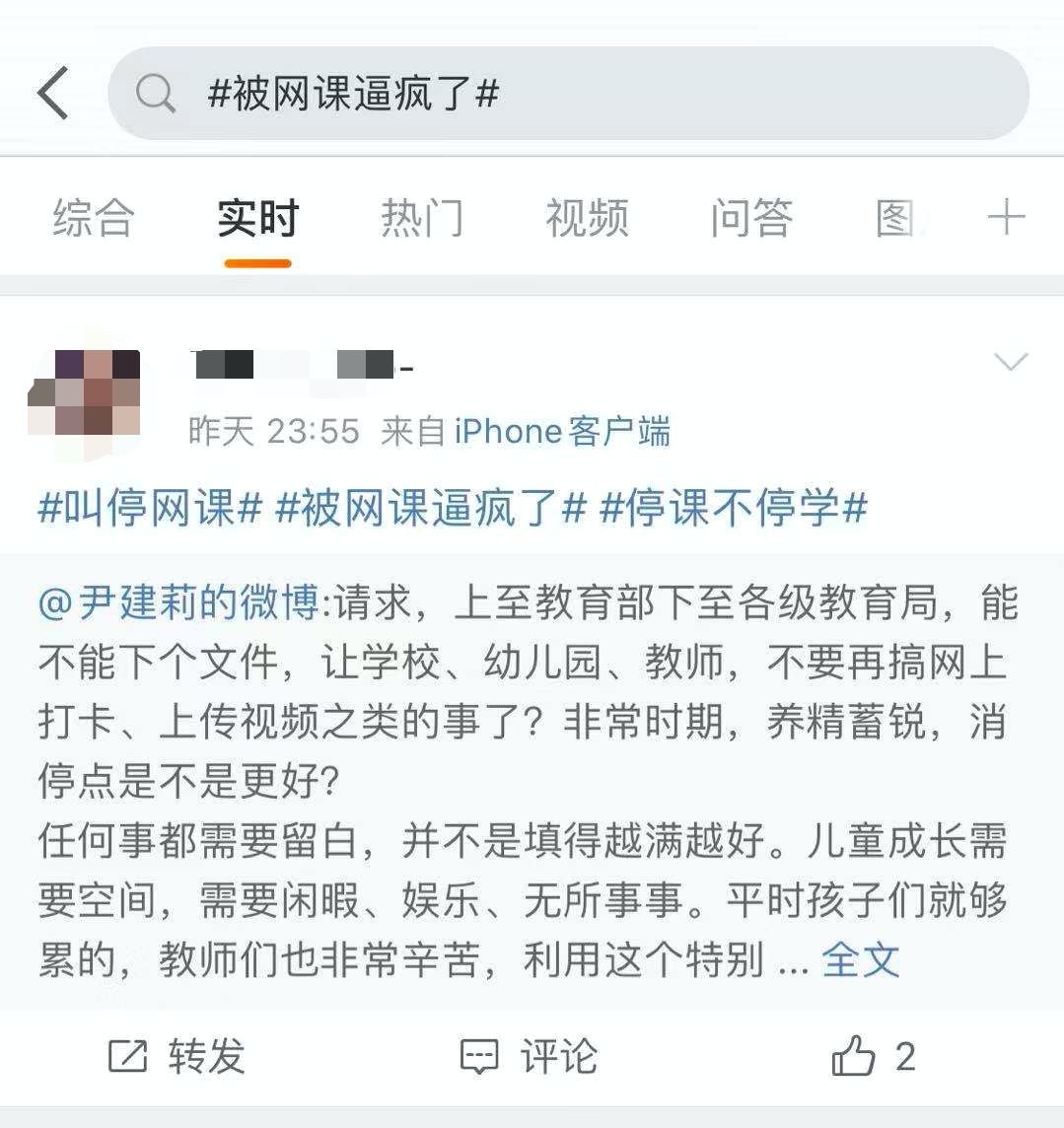
Task: Open the #叫停网课# hashtag
Action: 150,509
